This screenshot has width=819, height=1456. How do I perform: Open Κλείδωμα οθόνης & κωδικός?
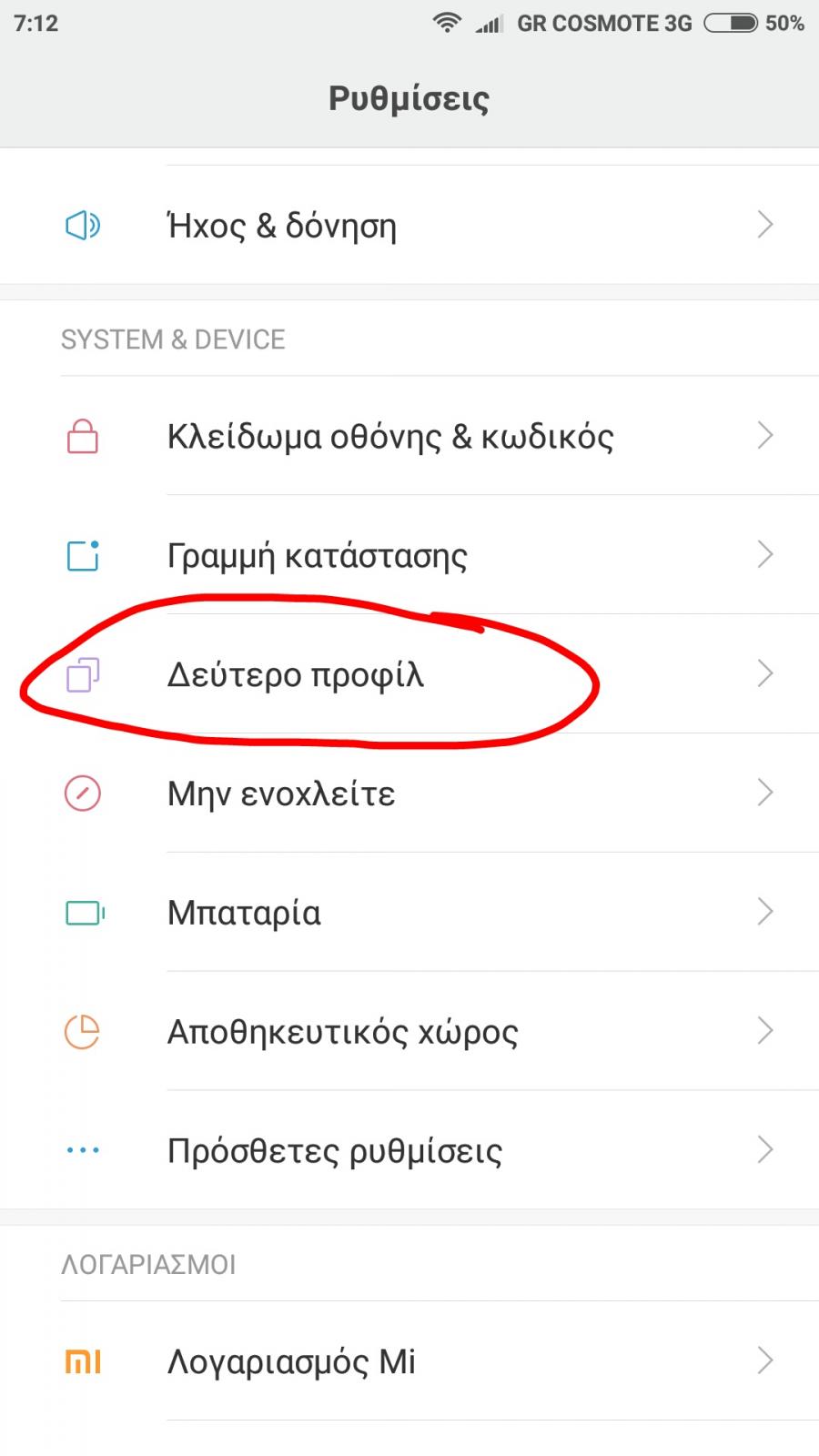click(409, 436)
